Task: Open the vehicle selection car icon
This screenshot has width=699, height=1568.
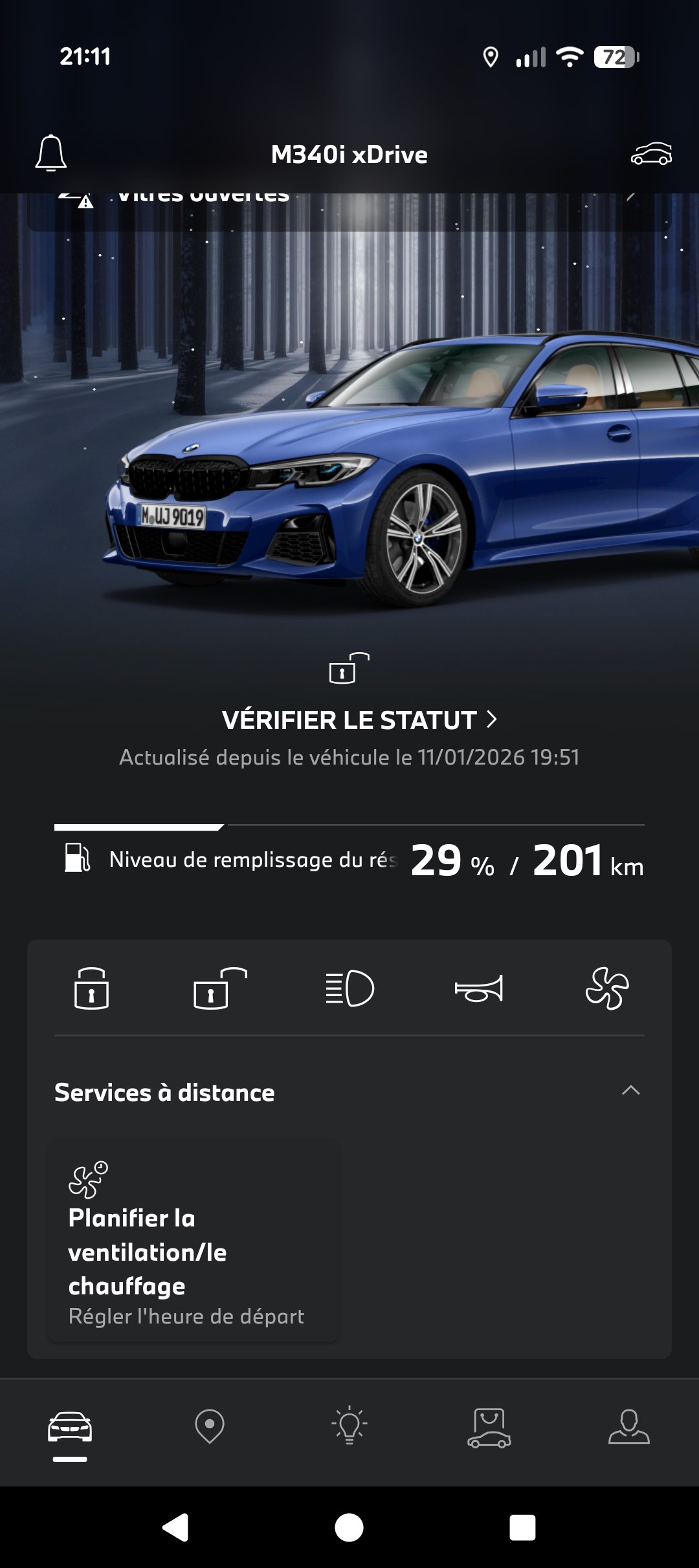Action: 651,154
